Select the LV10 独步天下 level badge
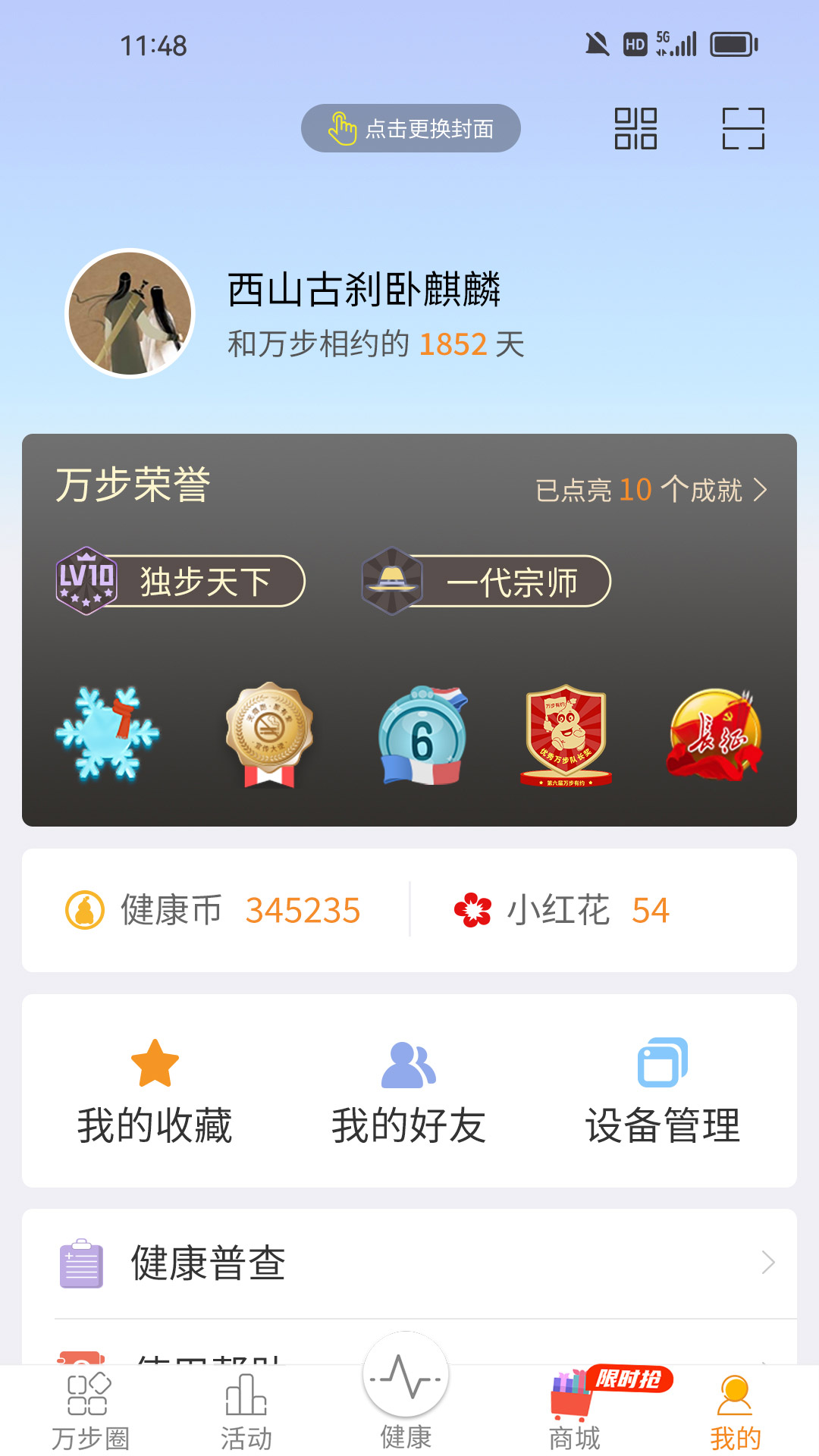The image size is (819, 1456). [x=180, y=581]
